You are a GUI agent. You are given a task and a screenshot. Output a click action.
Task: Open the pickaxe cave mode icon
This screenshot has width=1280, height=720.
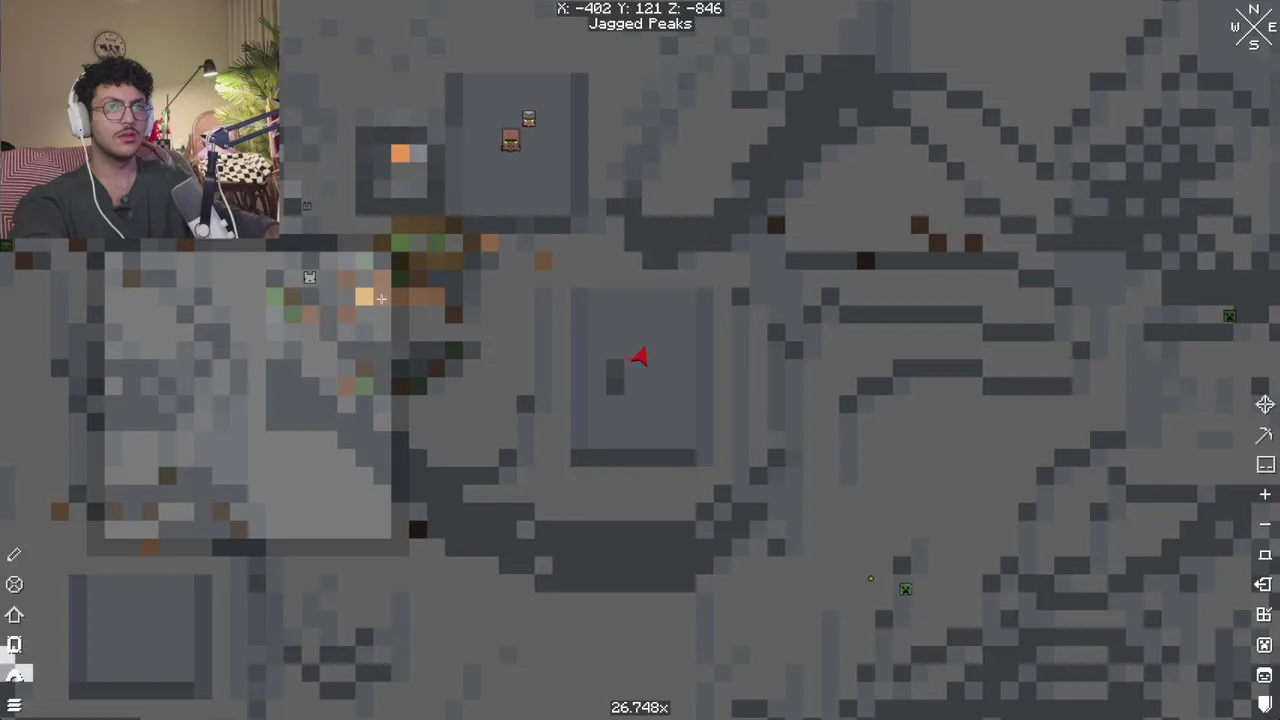pos(1265,435)
